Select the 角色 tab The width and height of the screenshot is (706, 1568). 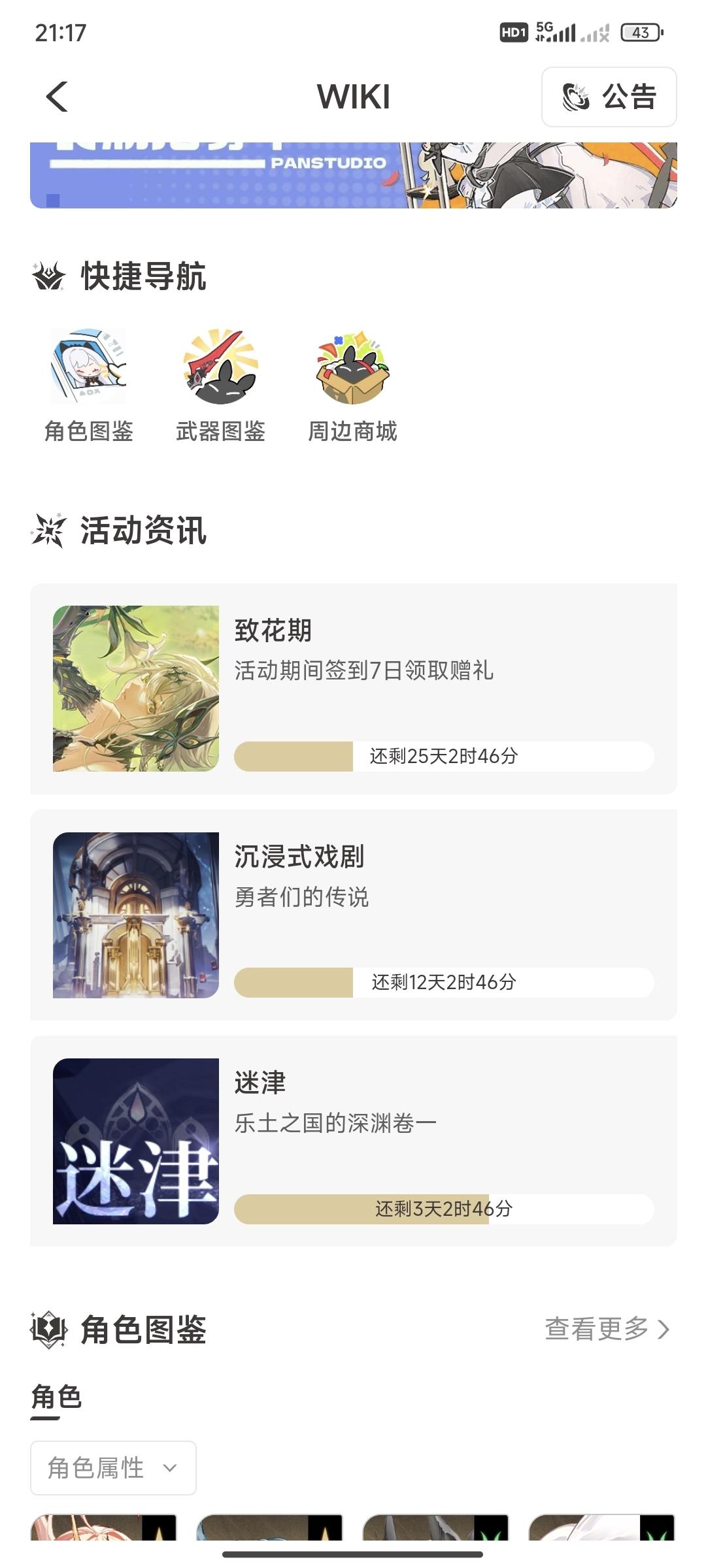coord(56,1397)
